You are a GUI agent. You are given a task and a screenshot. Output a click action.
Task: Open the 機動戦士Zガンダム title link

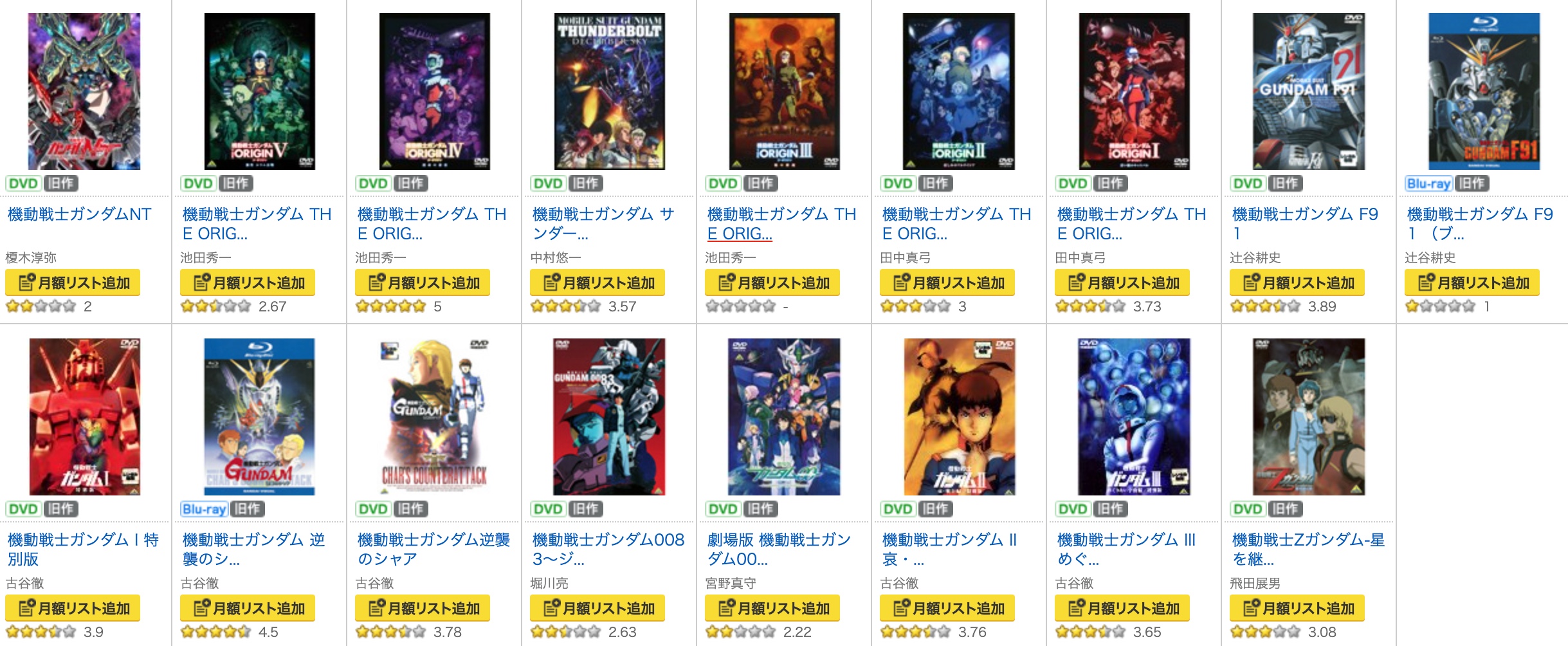[x=1308, y=549]
